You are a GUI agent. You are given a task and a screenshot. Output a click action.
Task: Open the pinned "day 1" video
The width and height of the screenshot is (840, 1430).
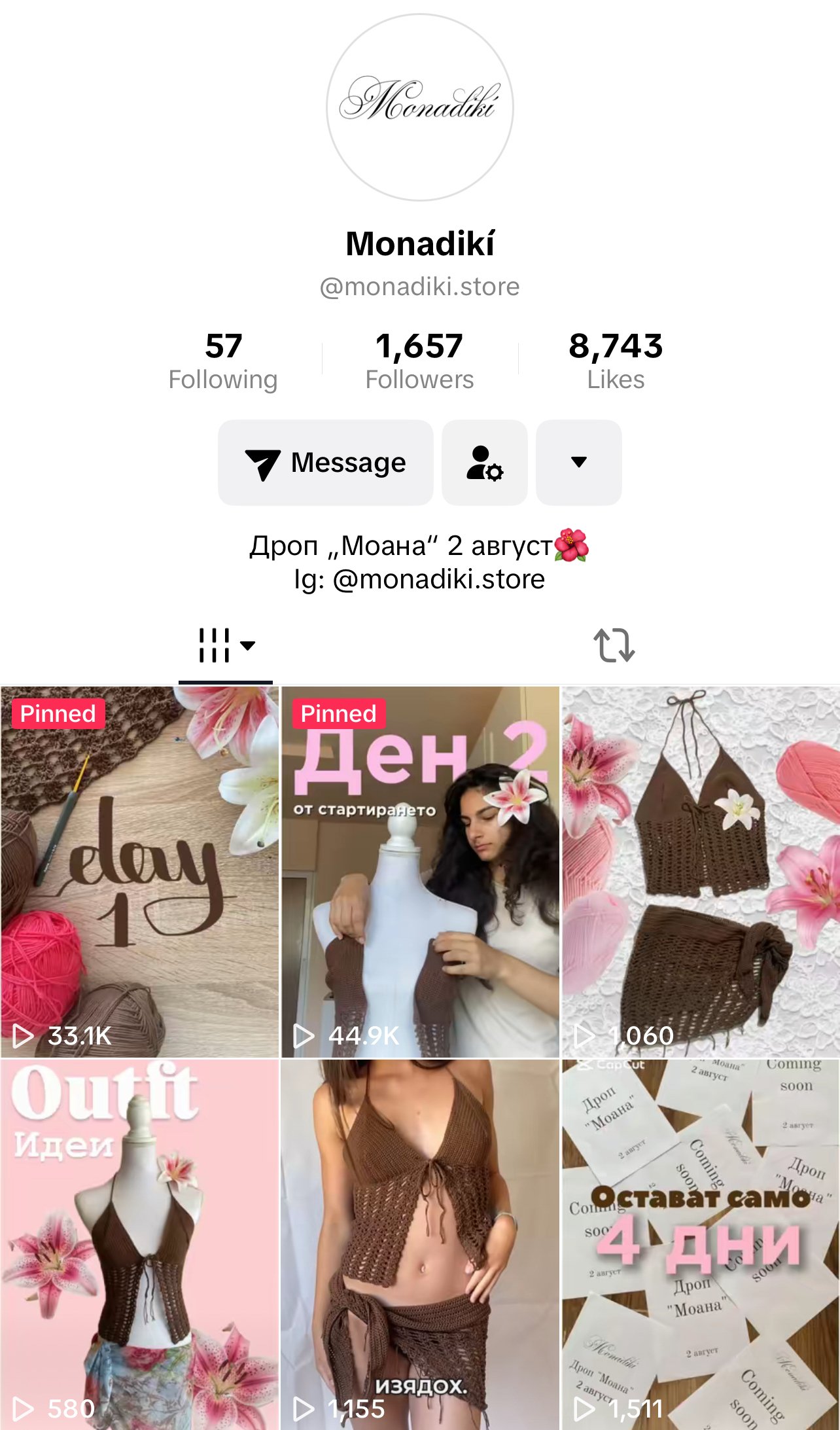140,872
